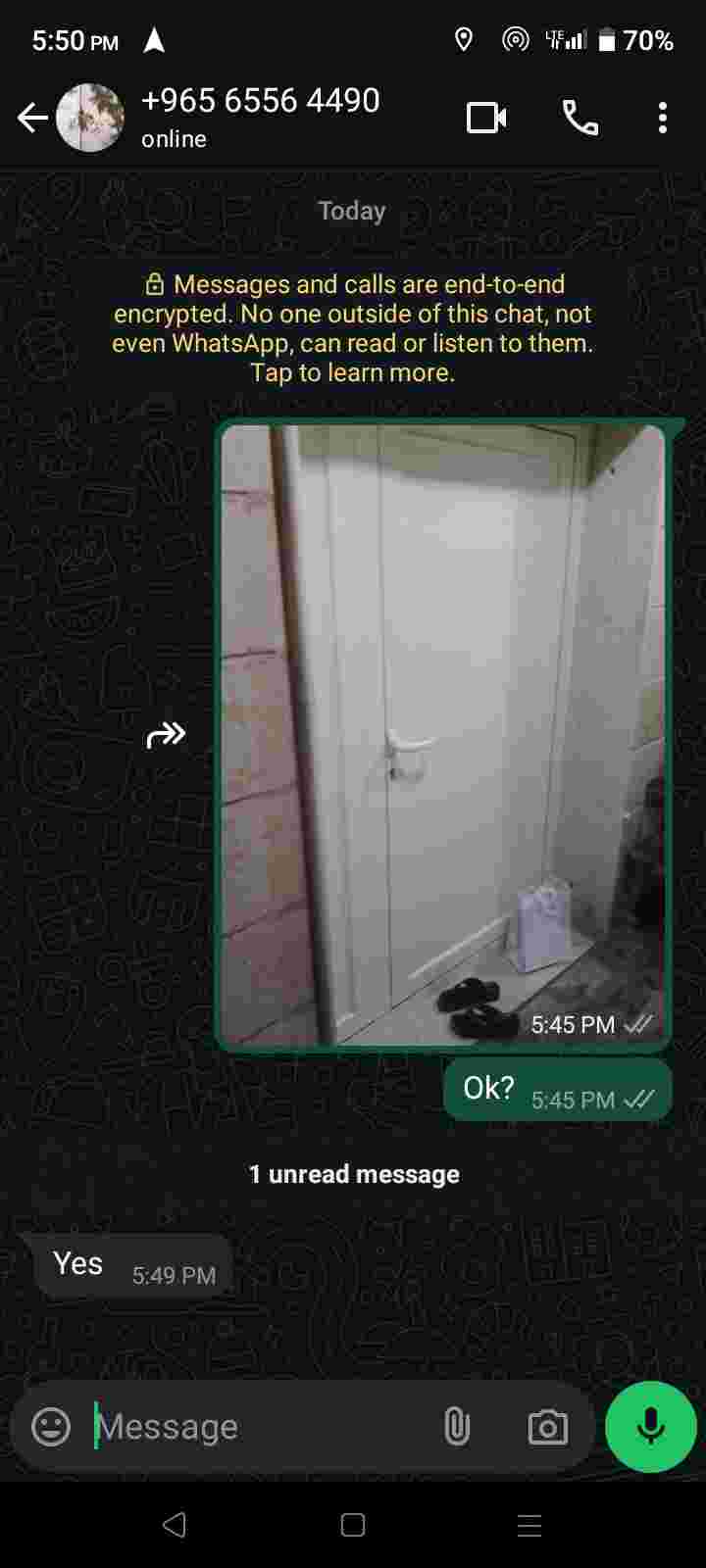Open the attachment paperclip menu
The image size is (706, 1568).
(457, 1427)
